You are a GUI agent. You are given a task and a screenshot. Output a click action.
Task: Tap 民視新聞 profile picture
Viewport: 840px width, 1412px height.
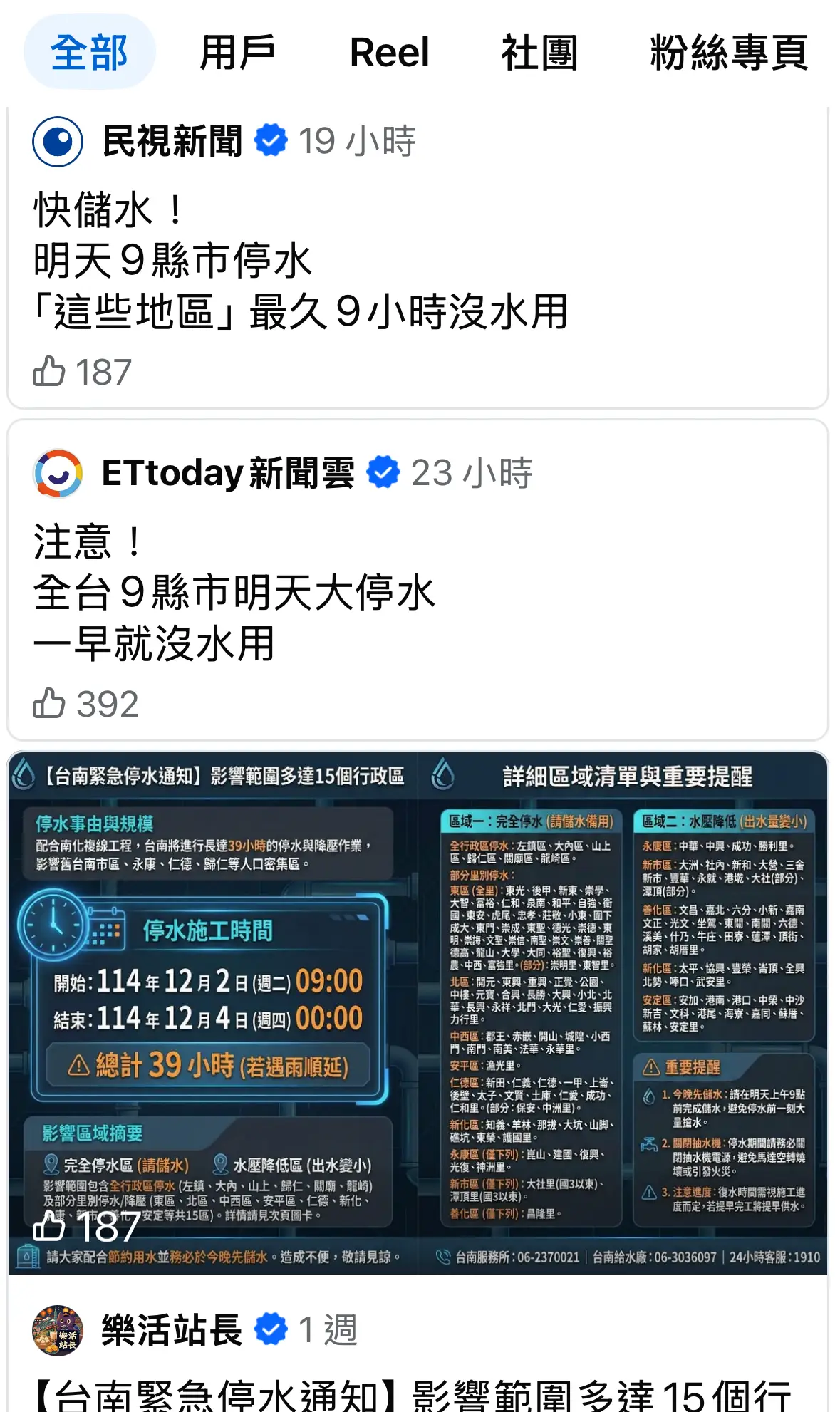tap(58, 142)
